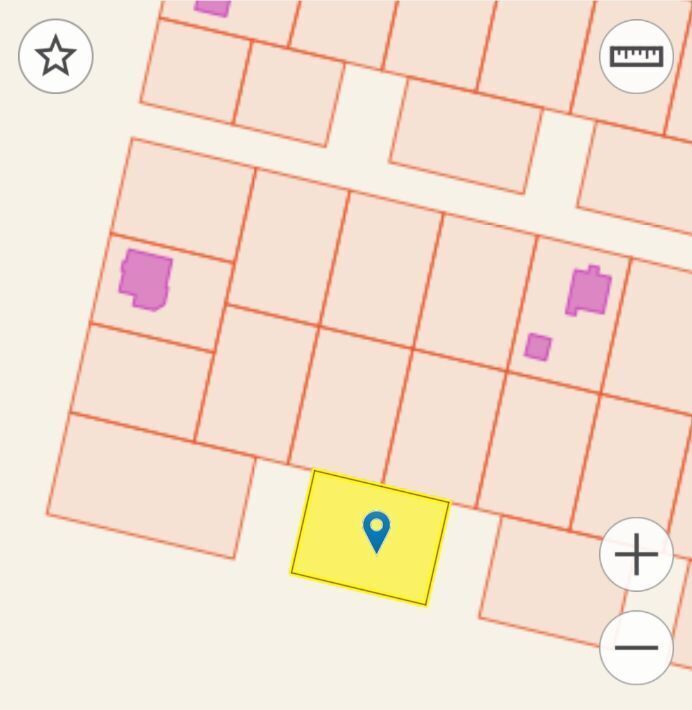Zoom out with the minus button
This screenshot has height=710, width=692.
click(636, 647)
